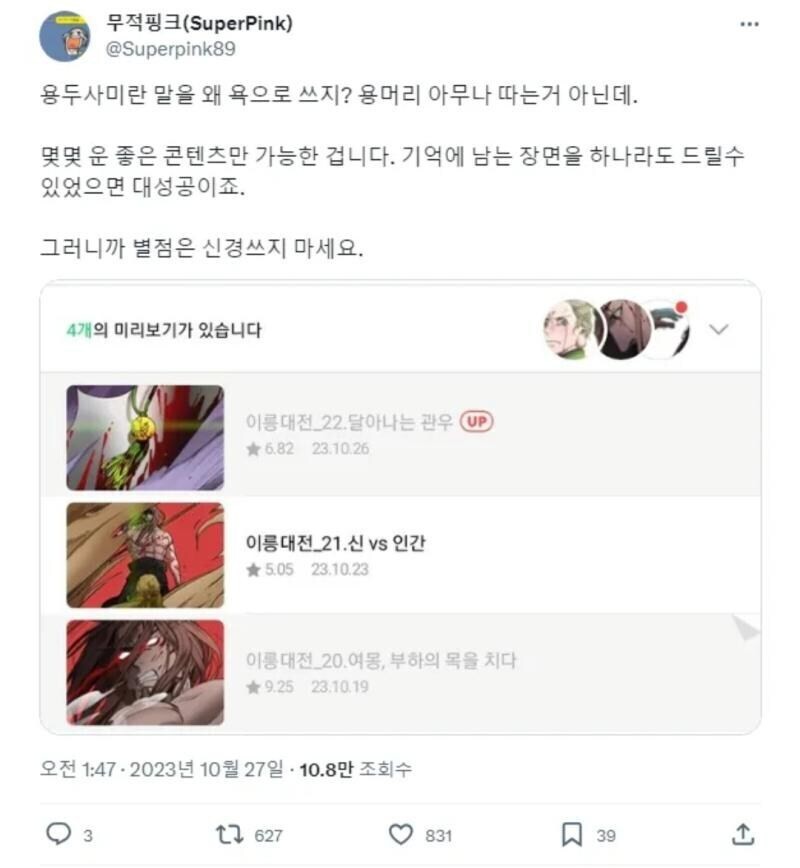Open the attached webtoon list image

tap(400, 507)
